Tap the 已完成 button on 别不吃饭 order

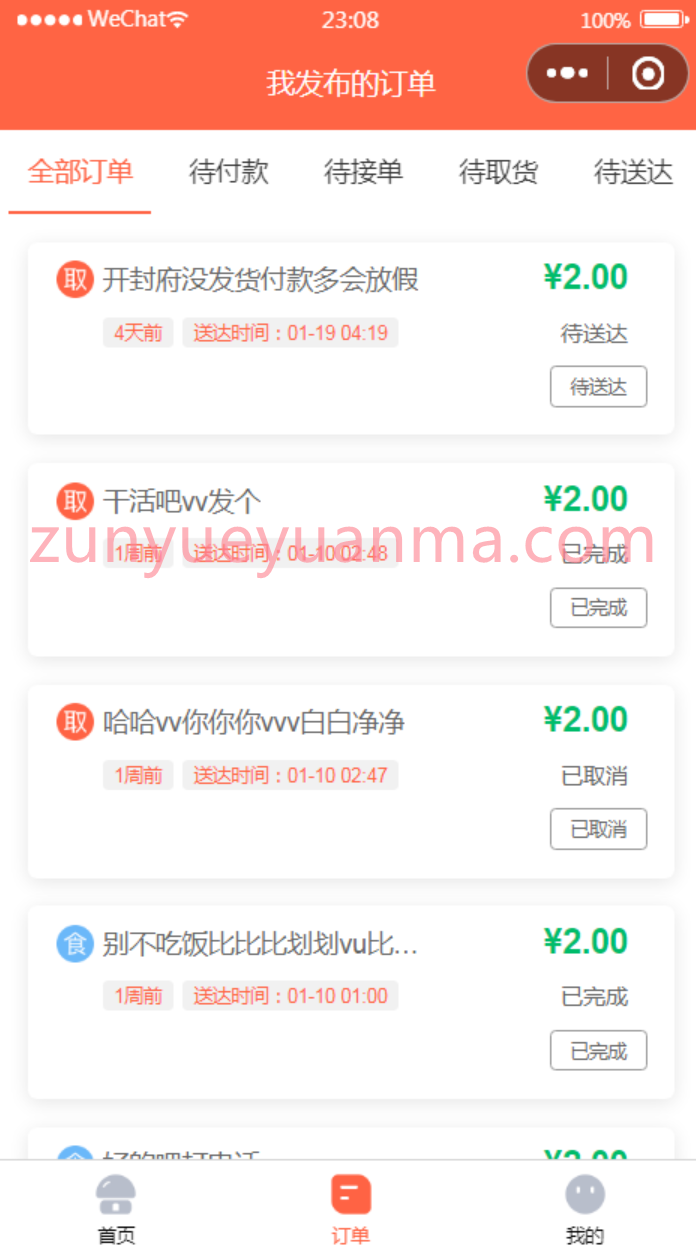598,1051
